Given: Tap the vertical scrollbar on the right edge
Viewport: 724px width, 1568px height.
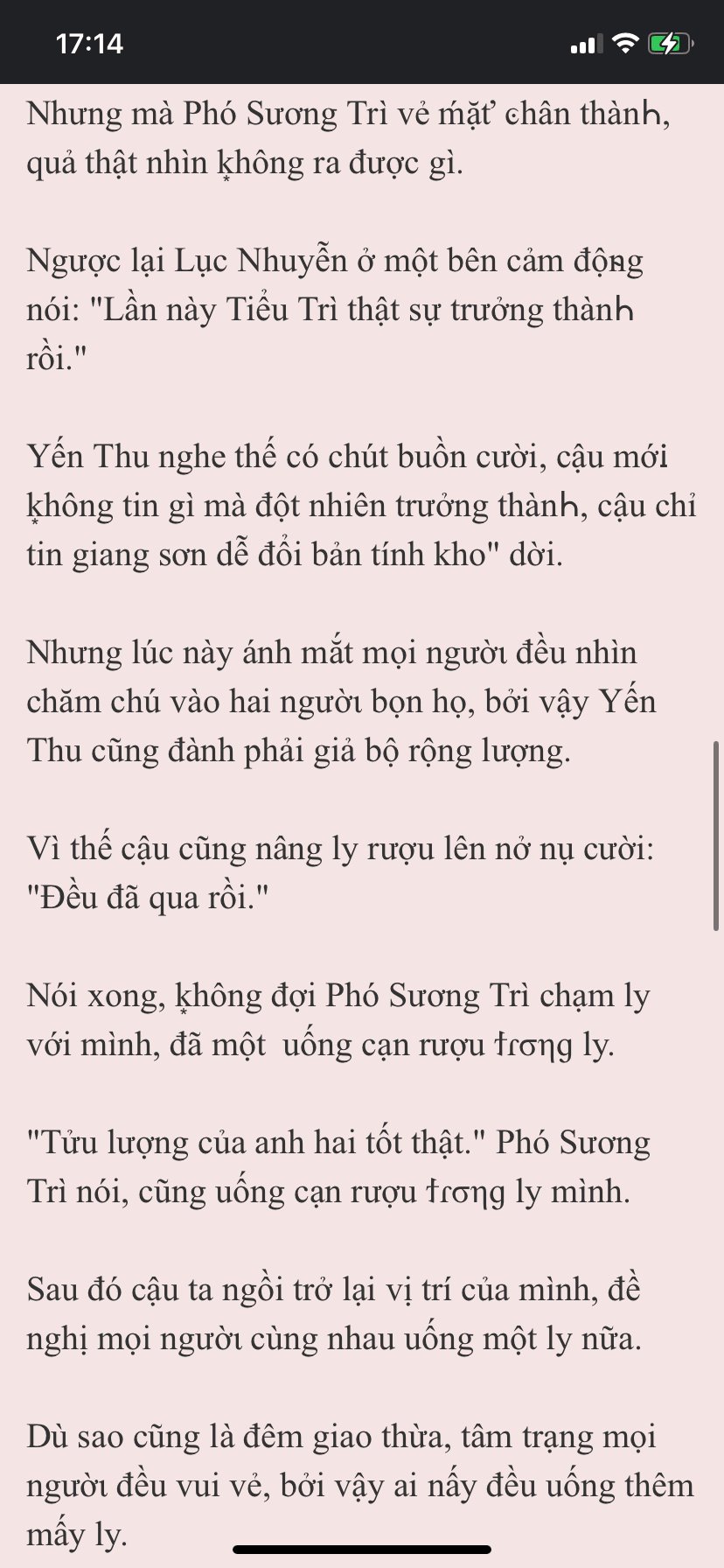Looking at the screenshot, I should pyautogui.click(x=716, y=836).
